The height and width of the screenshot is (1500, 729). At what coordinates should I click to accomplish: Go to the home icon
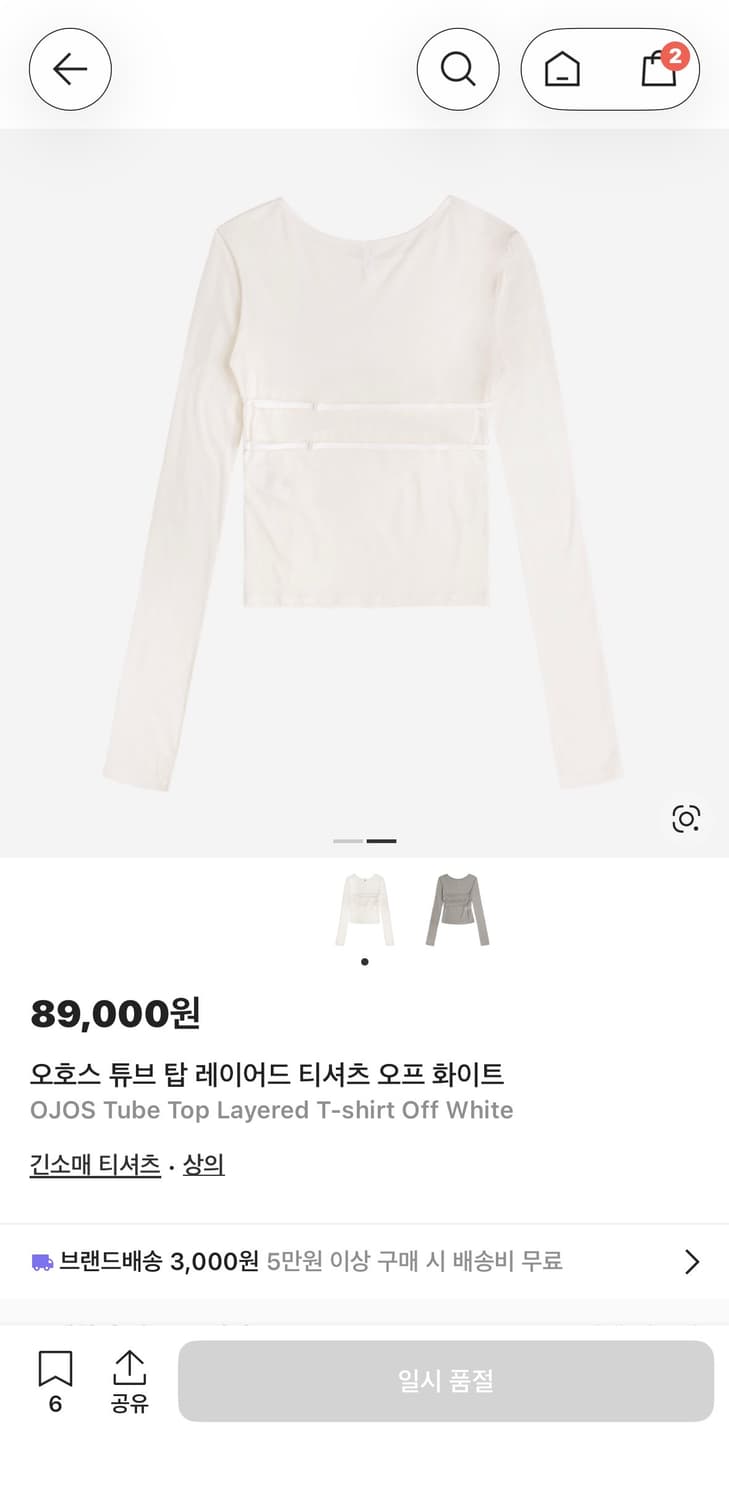560,70
